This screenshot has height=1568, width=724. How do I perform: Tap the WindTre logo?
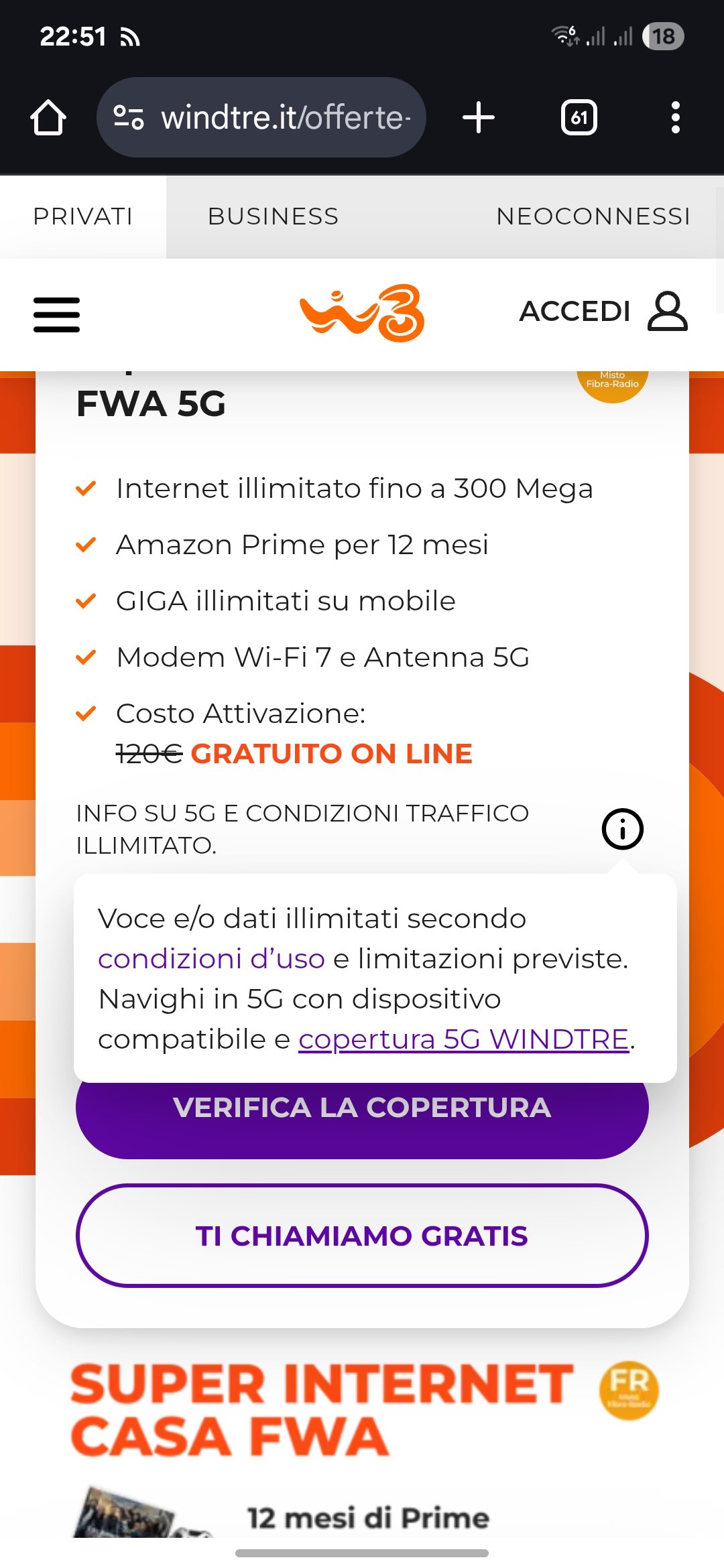click(362, 313)
